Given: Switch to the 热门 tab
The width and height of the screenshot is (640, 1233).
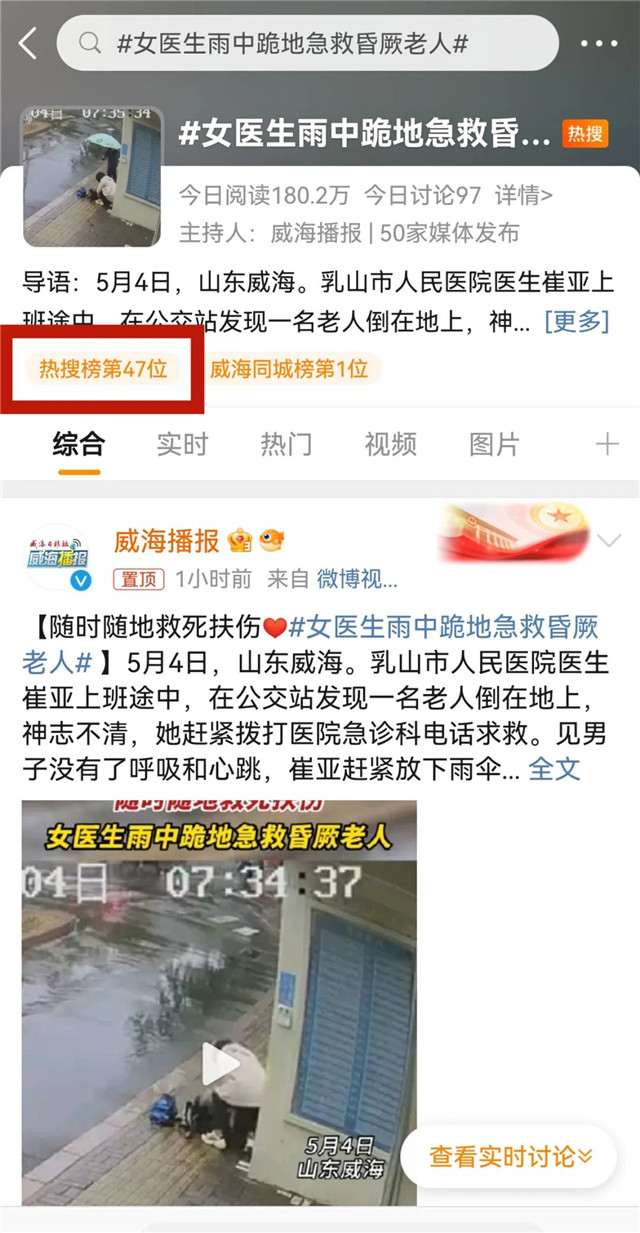Looking at the screenshot, I should (x=286, y=444).
